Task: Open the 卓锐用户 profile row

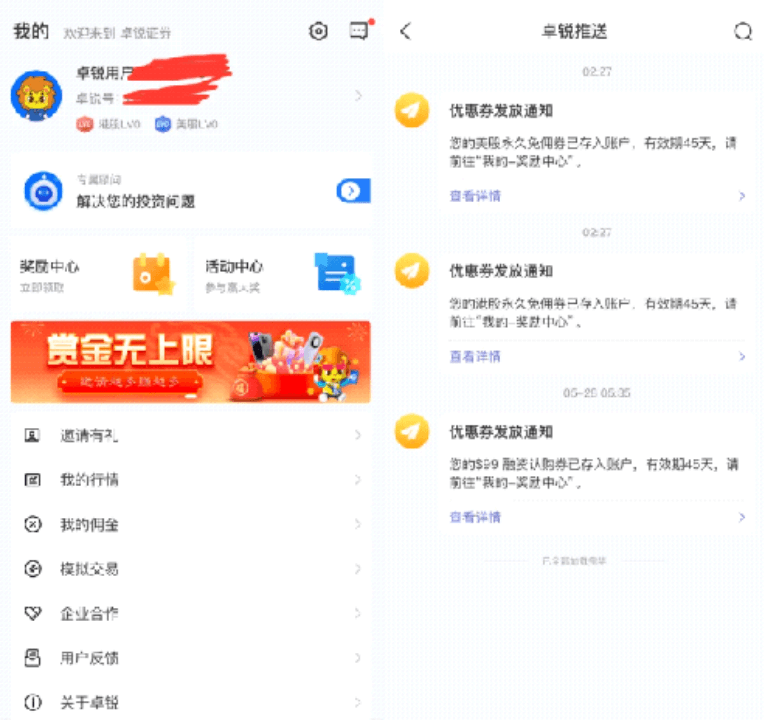Action: click(190, 96)
